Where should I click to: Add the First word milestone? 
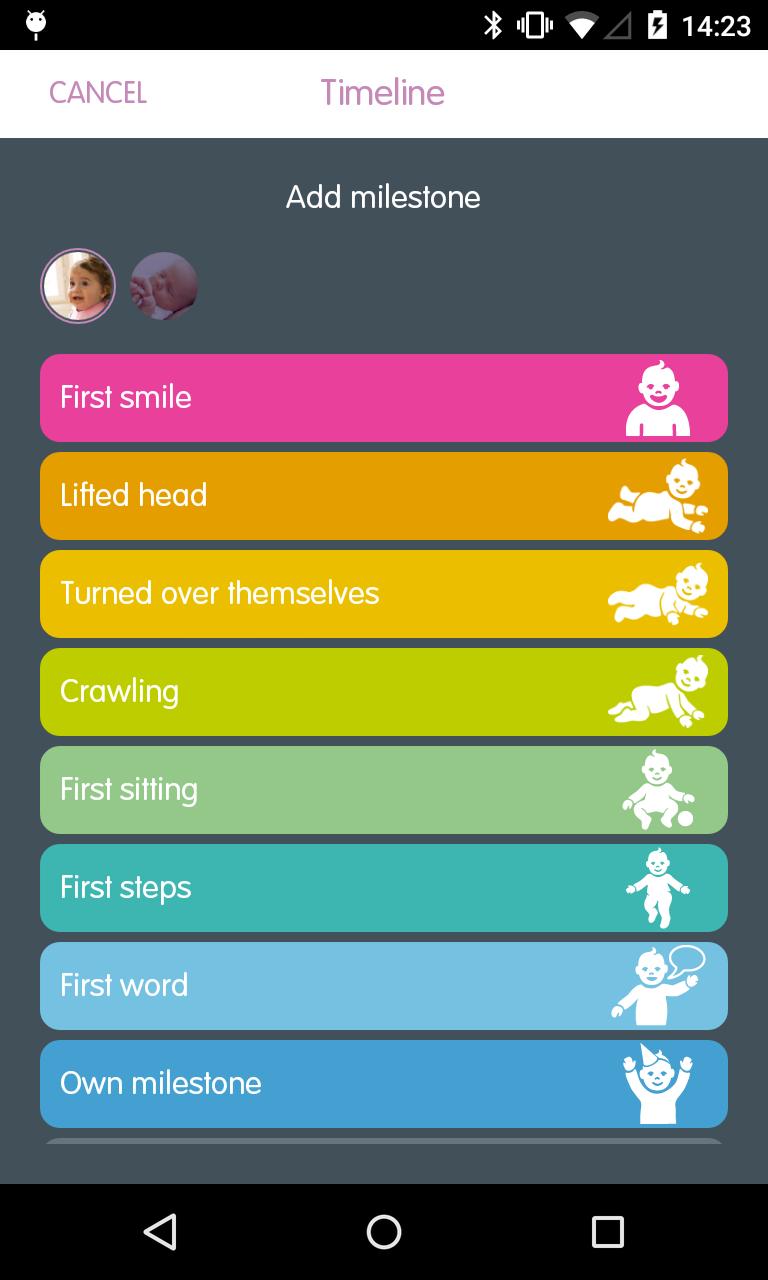click(x=384, y=986)
